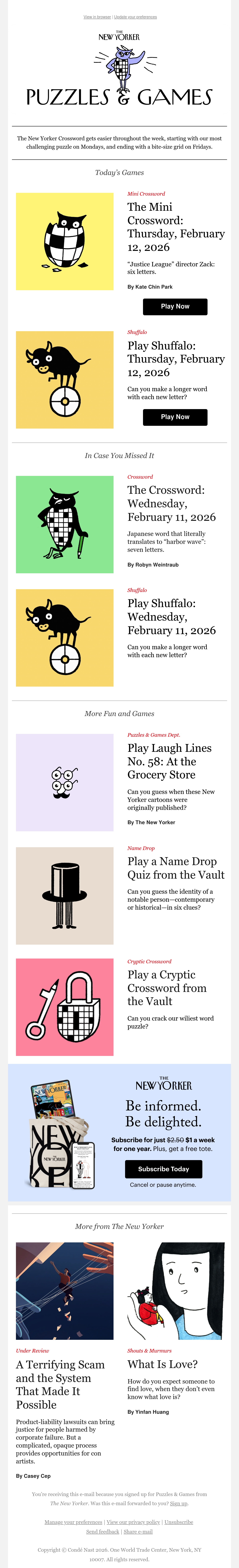Tap the Send feedback link

102,1531
